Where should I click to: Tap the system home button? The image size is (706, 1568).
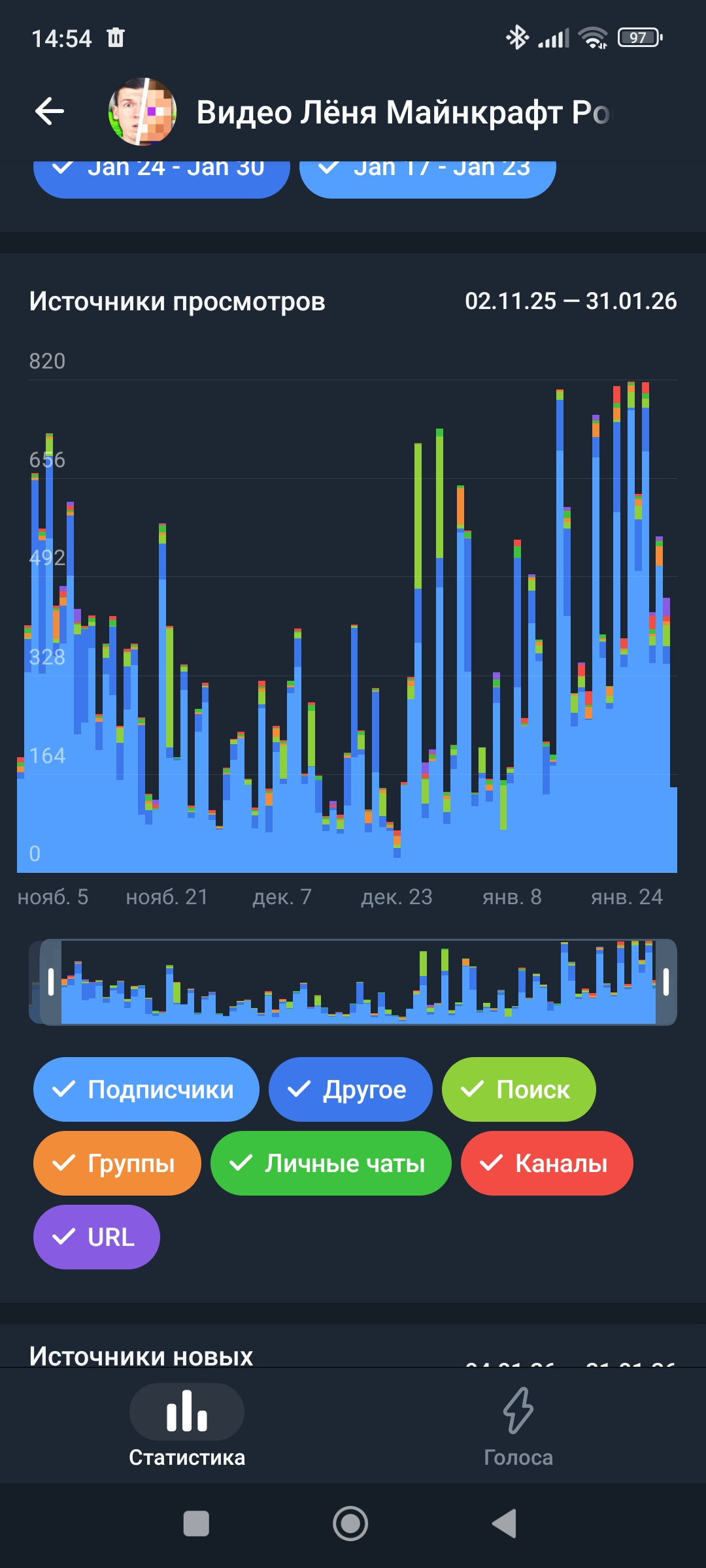[x=350, y=1524]
